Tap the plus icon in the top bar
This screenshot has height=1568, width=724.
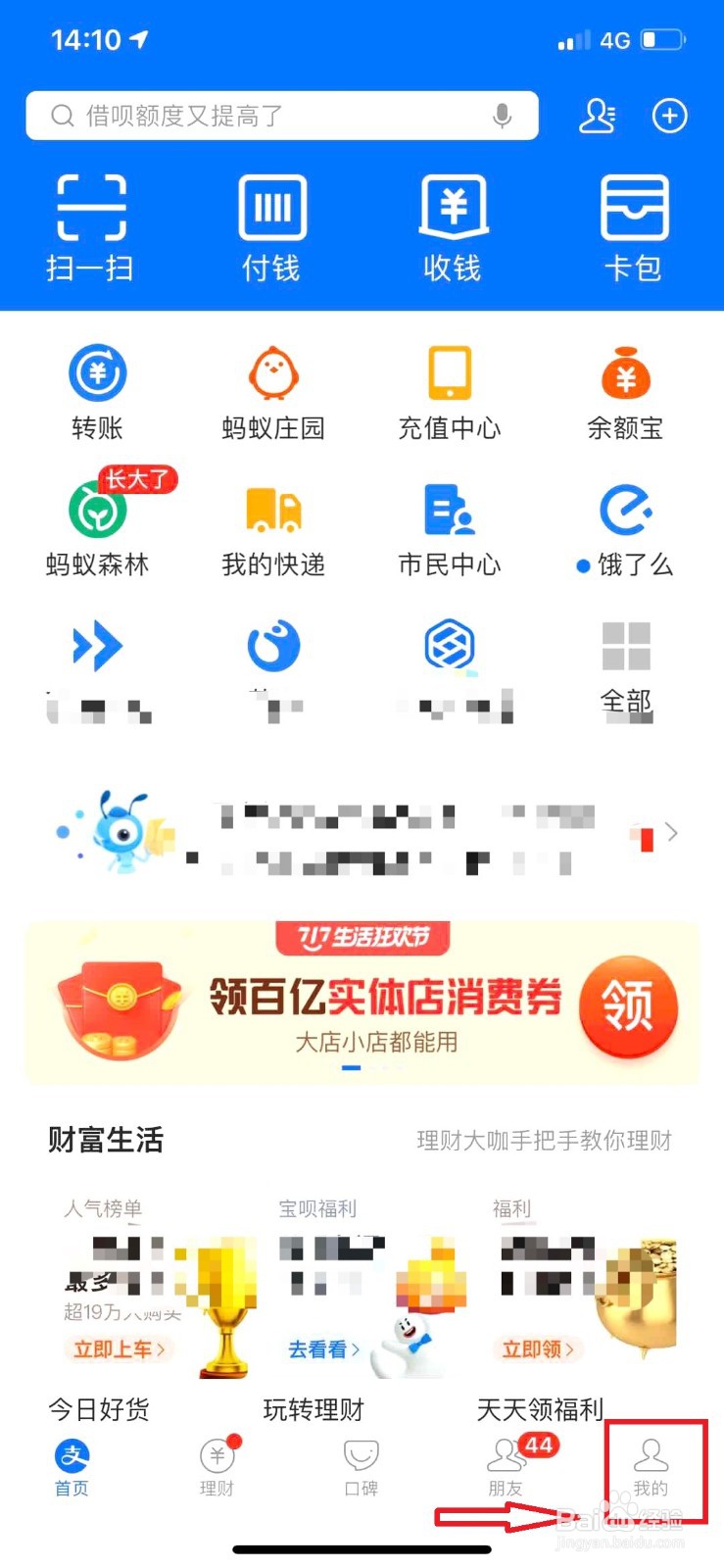point(669,115)
